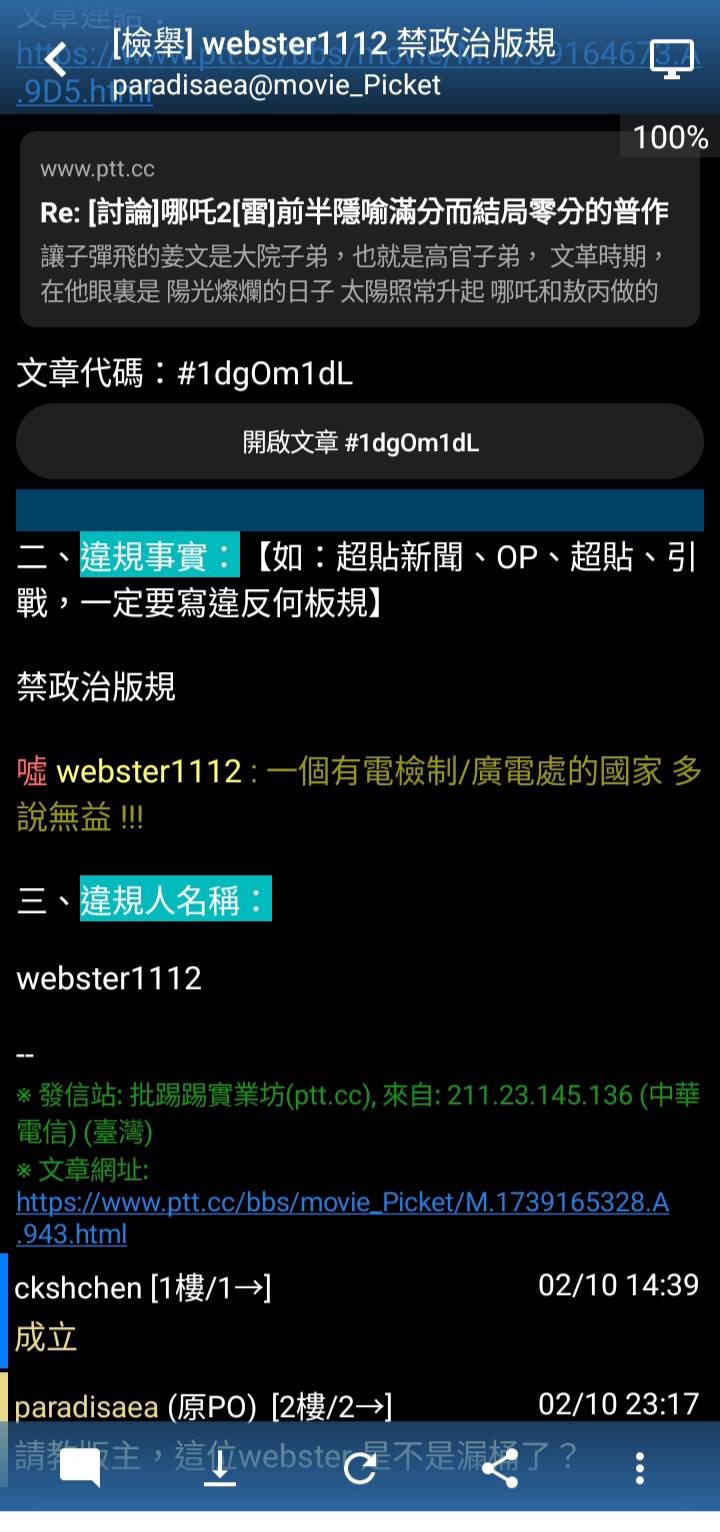Jump to the bottom with the download-arrow icon

(220, 1469)
